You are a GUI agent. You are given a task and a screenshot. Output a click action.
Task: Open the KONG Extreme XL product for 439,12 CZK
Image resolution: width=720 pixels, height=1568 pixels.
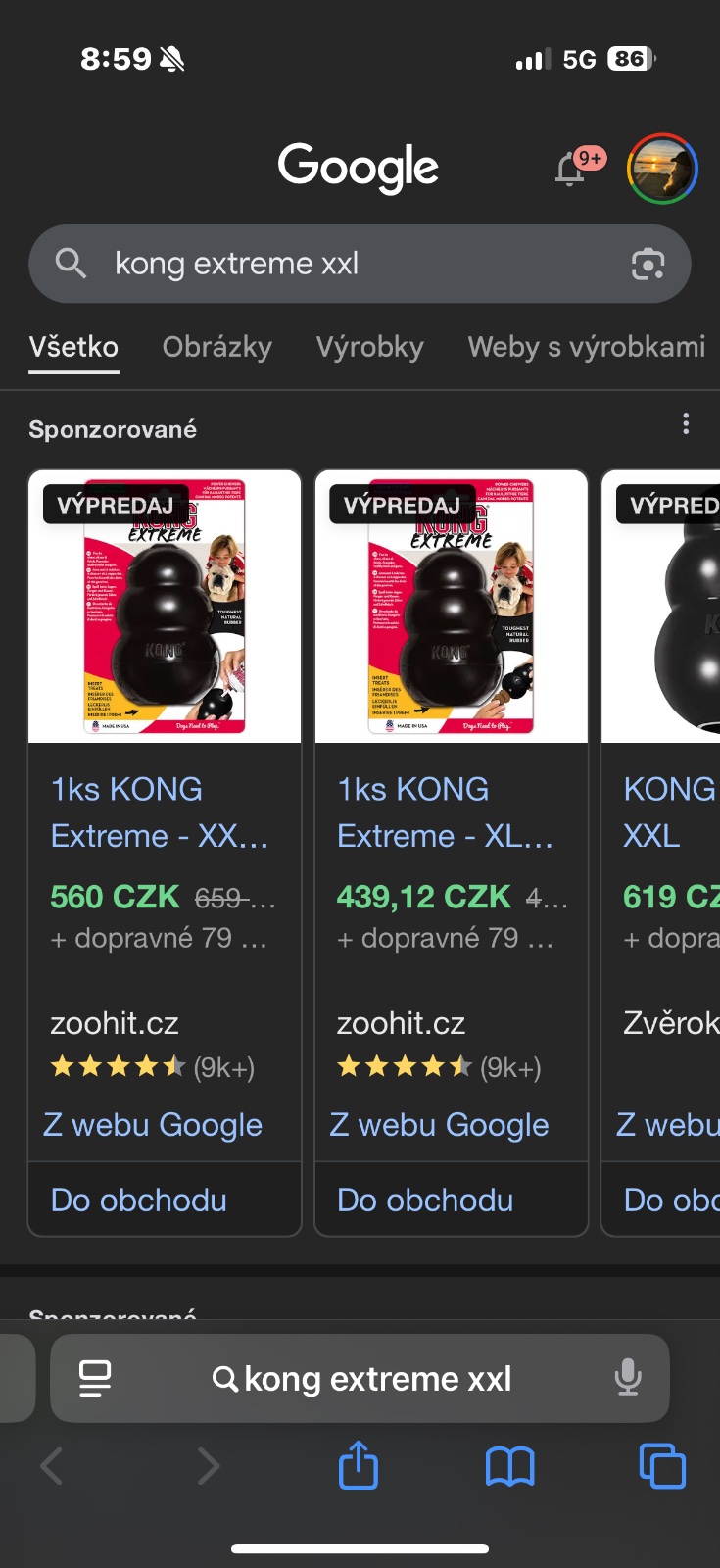(x=446, y=812)
